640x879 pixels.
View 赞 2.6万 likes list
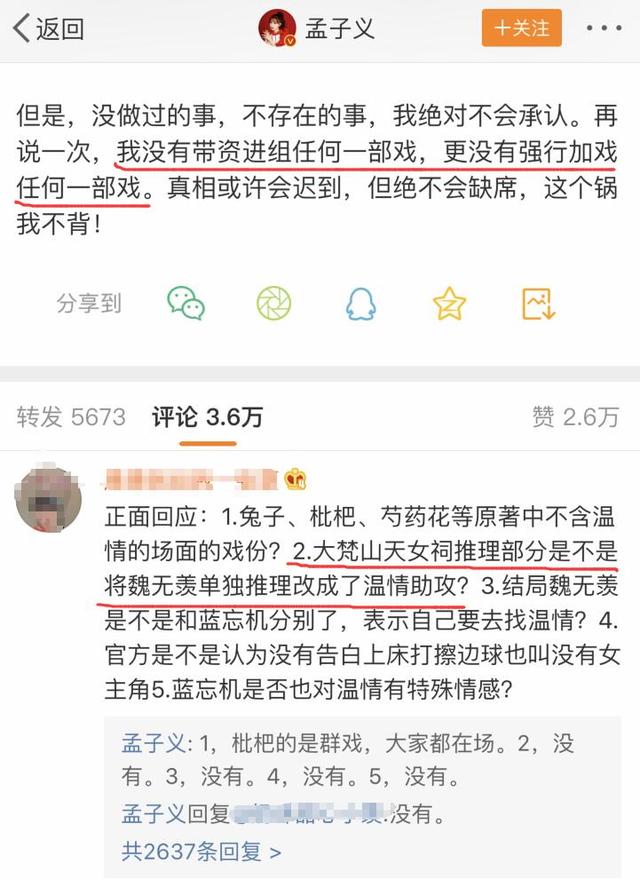tap(579, 417)
